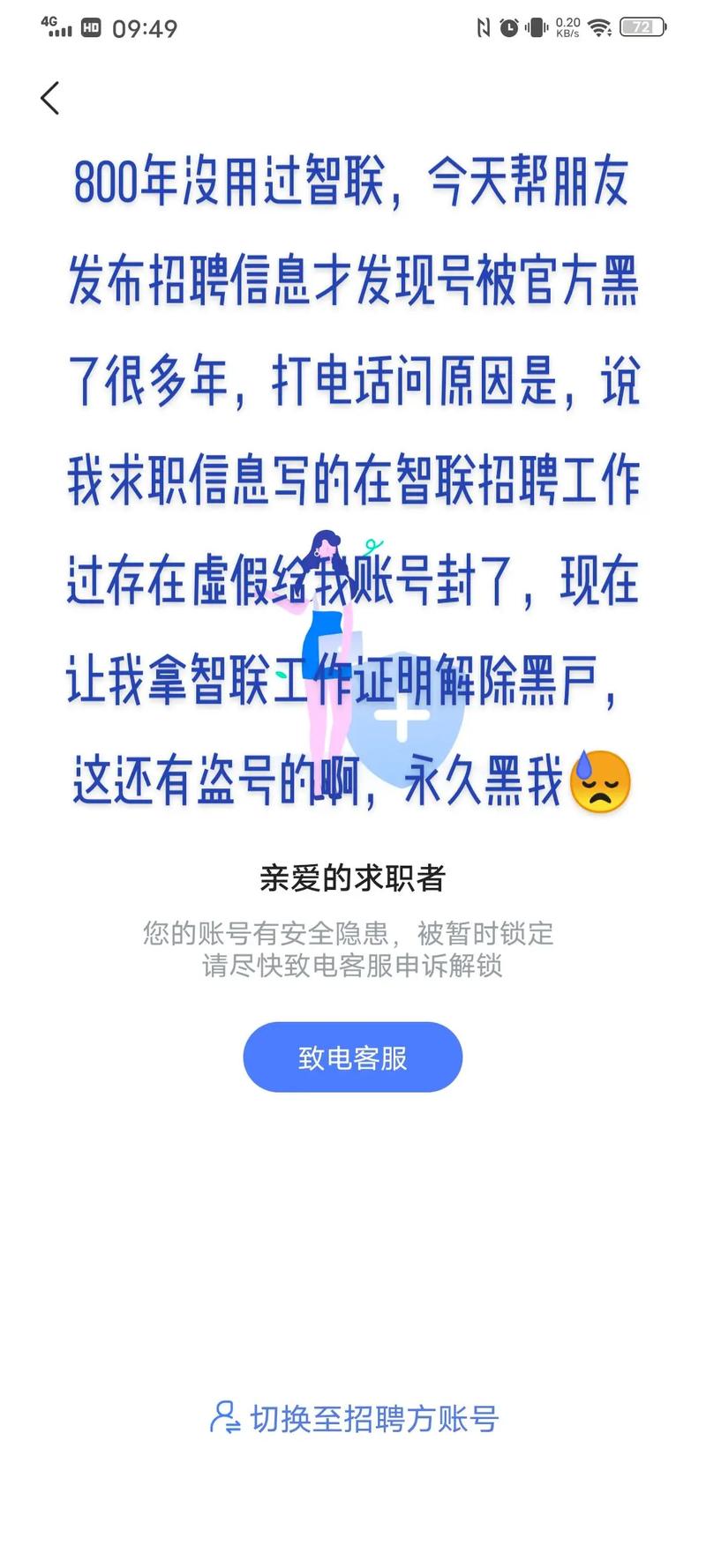Screen dimensions: 706x1568
Task: Tap the alarm clock icon in status bar
Action: [x=509, y=27]
